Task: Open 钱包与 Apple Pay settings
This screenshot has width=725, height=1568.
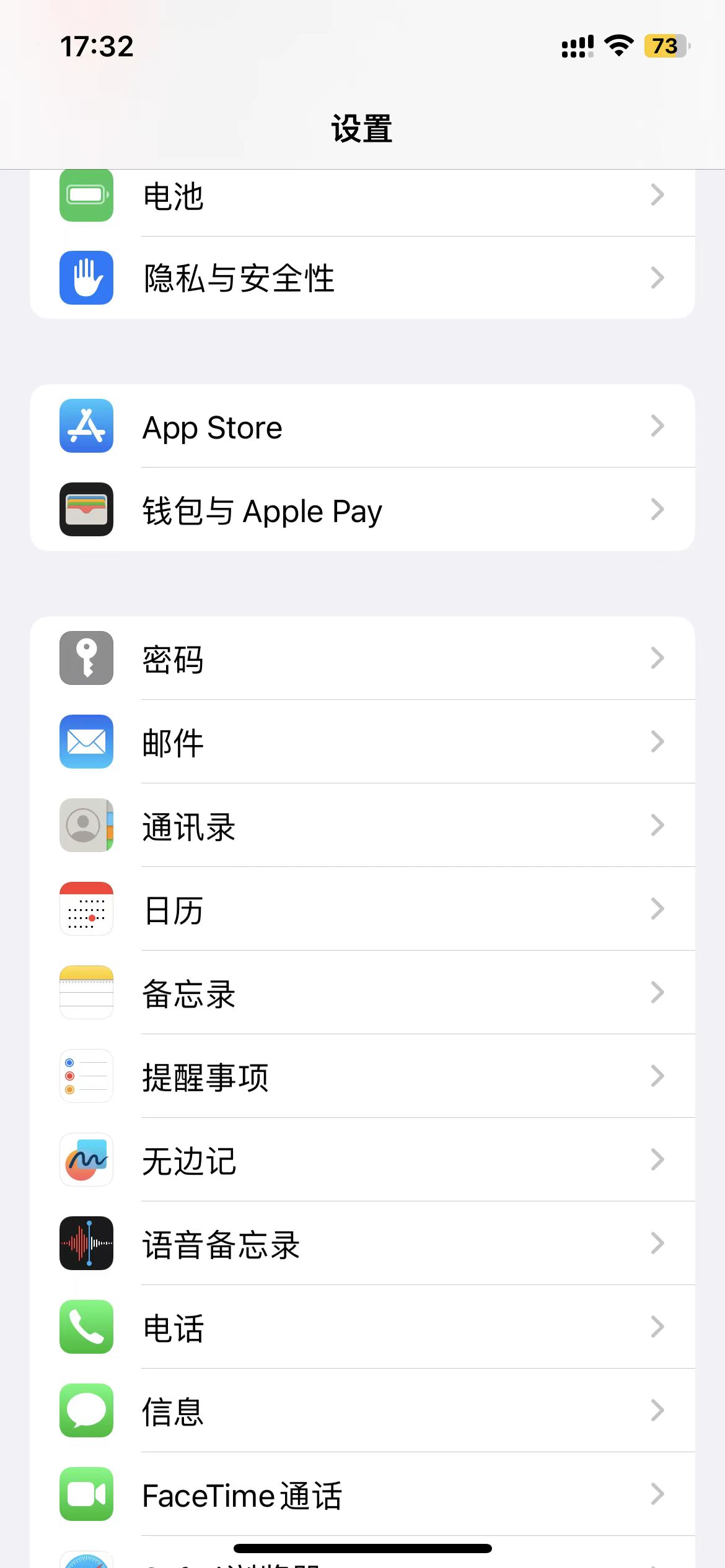Action: point(362,510)
